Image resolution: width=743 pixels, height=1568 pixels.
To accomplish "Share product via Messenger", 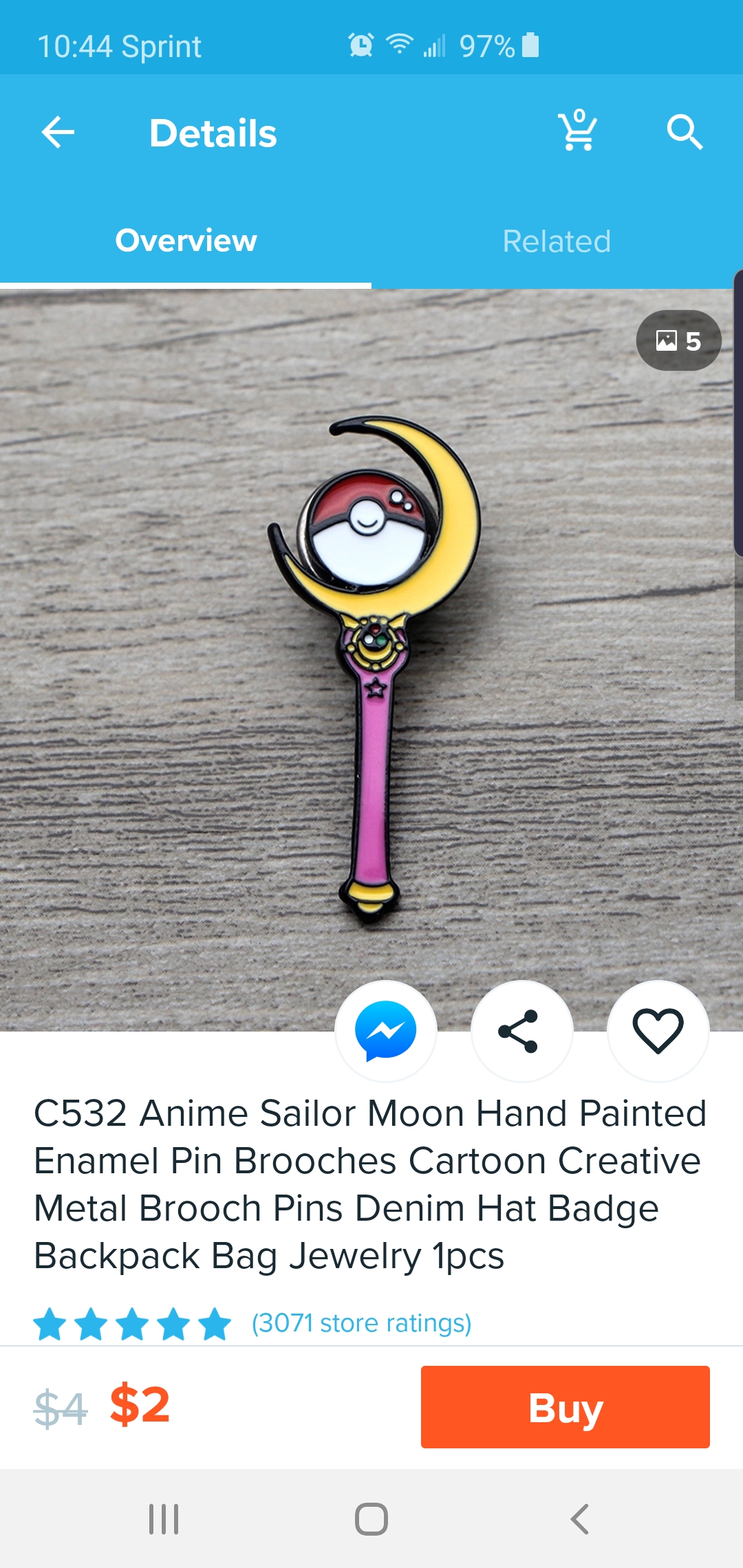I will (386, 1031).
